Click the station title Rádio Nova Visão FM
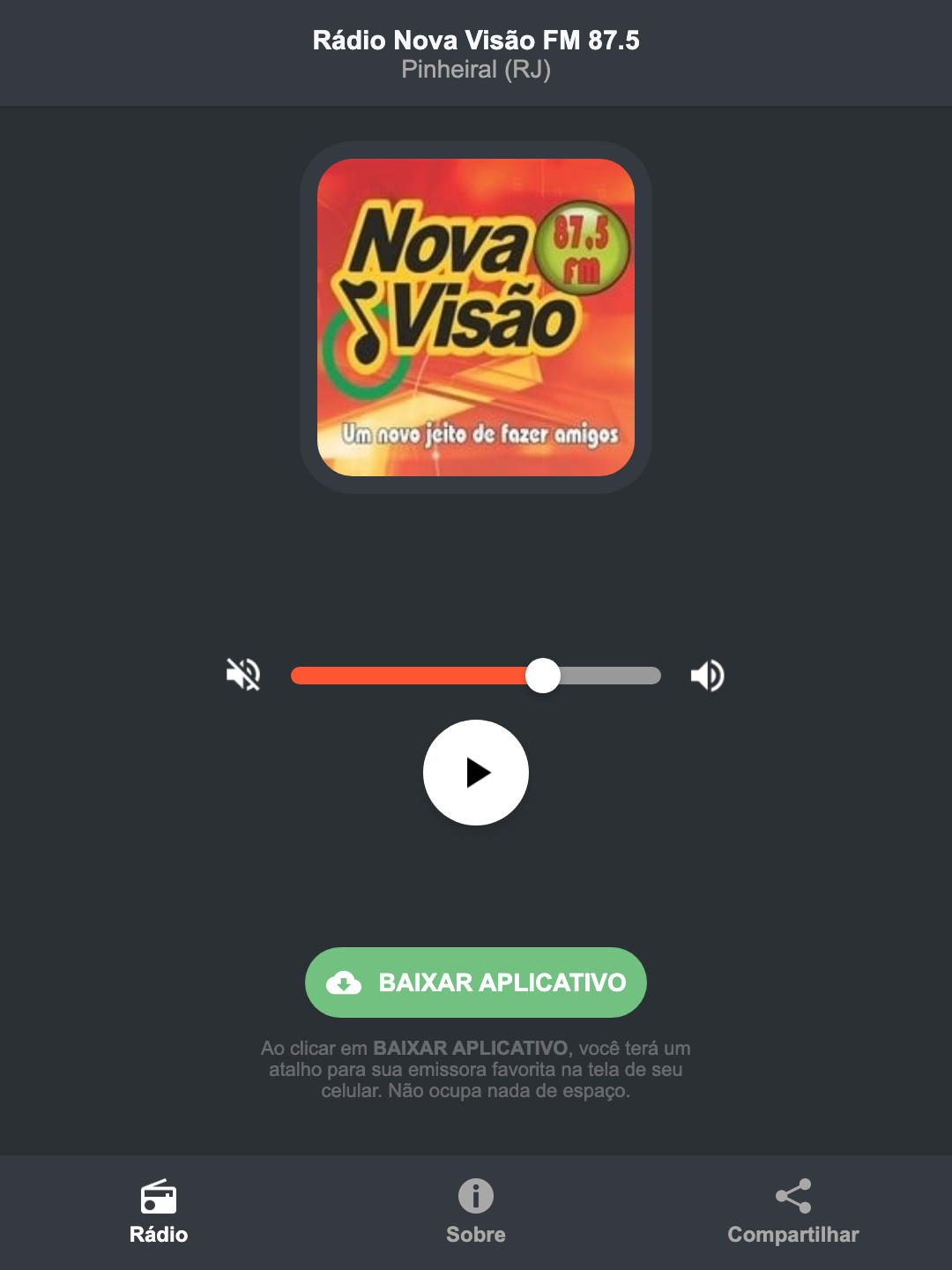Viewport: 952px width, 1270px height. 475,39
